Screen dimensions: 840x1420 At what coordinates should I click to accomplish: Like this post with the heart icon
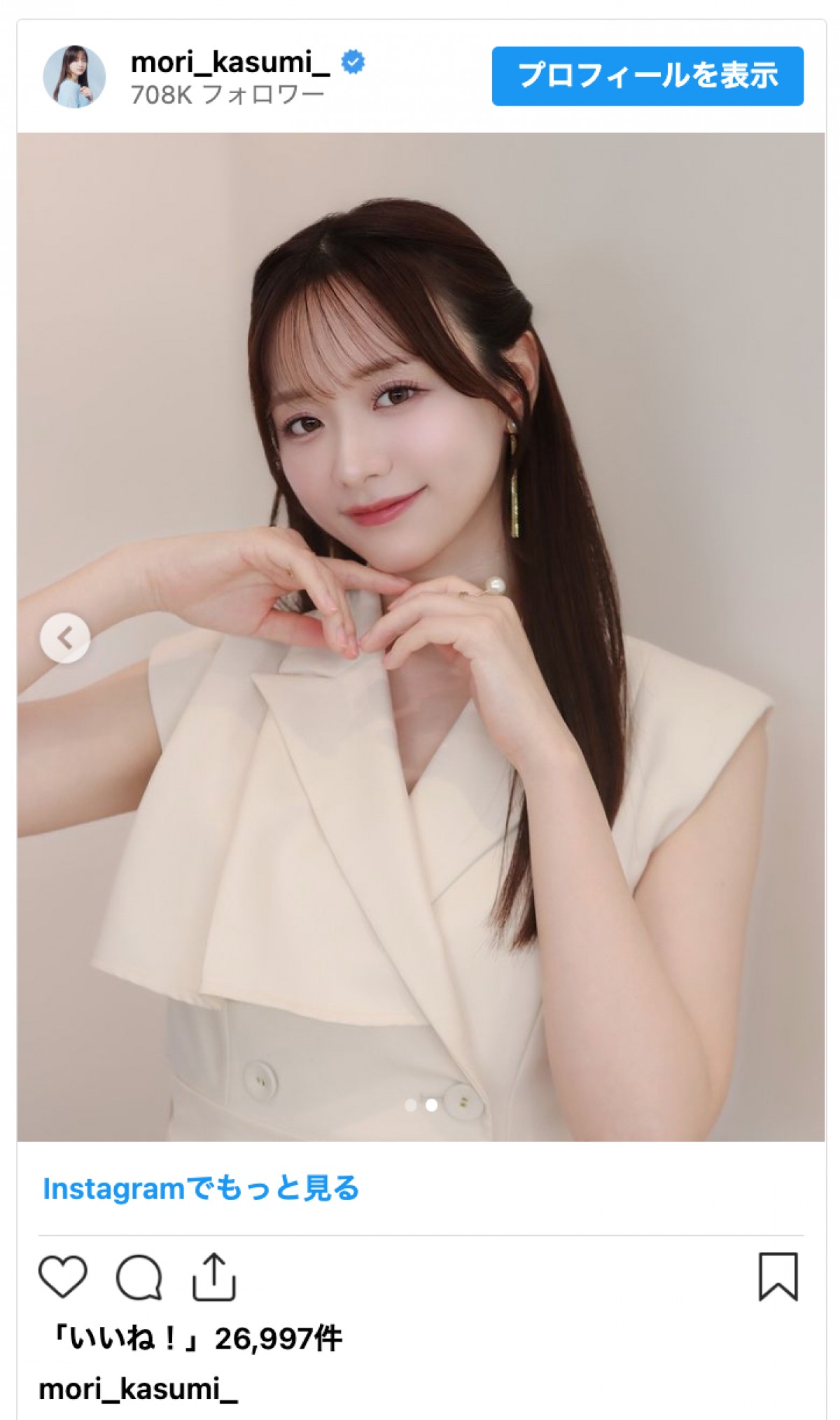(x=63, y=1277)
